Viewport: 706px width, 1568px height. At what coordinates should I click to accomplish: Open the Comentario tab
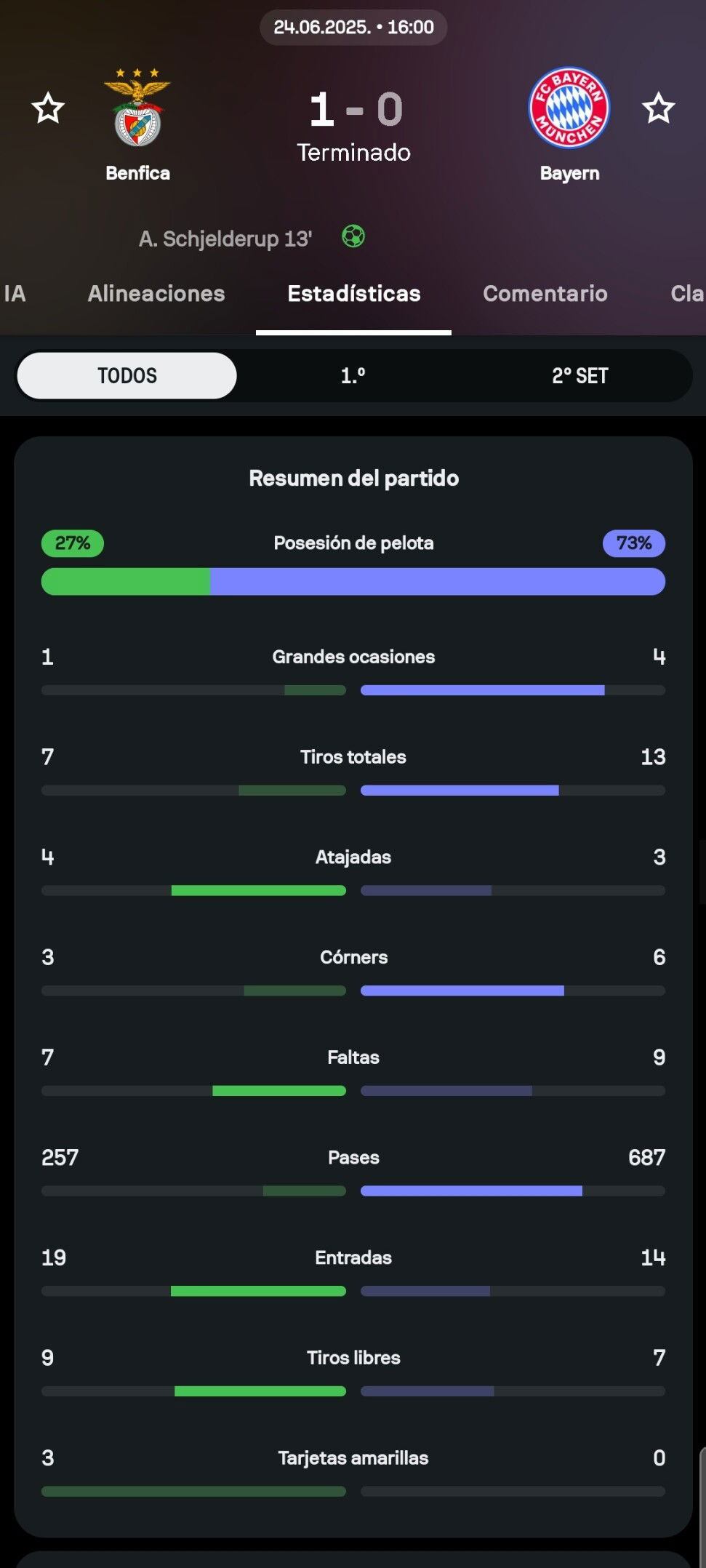point(545,293)
